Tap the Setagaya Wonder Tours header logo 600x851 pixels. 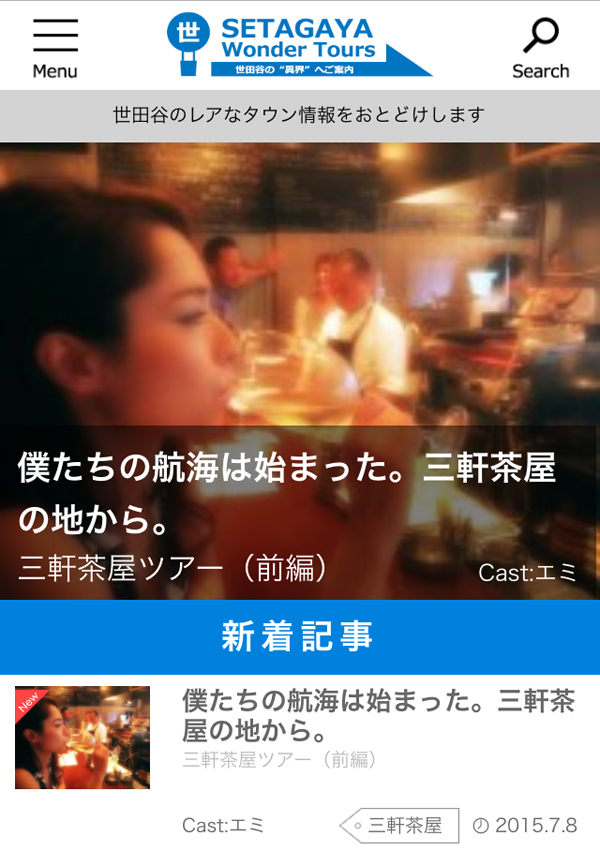click(x=298, y=45)
